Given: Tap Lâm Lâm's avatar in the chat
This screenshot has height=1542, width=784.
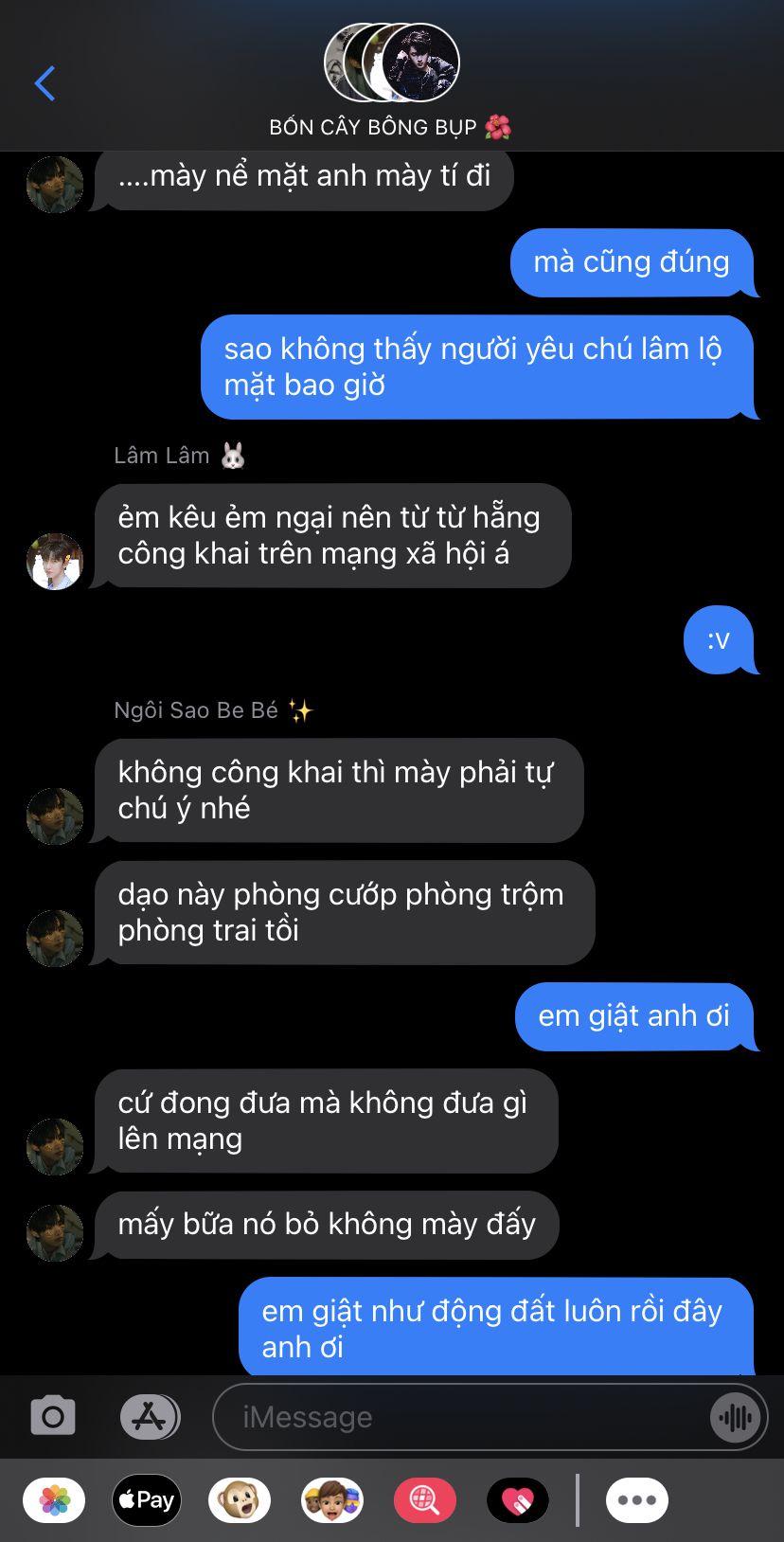Looking at the screenshot, I should (55, 561).
